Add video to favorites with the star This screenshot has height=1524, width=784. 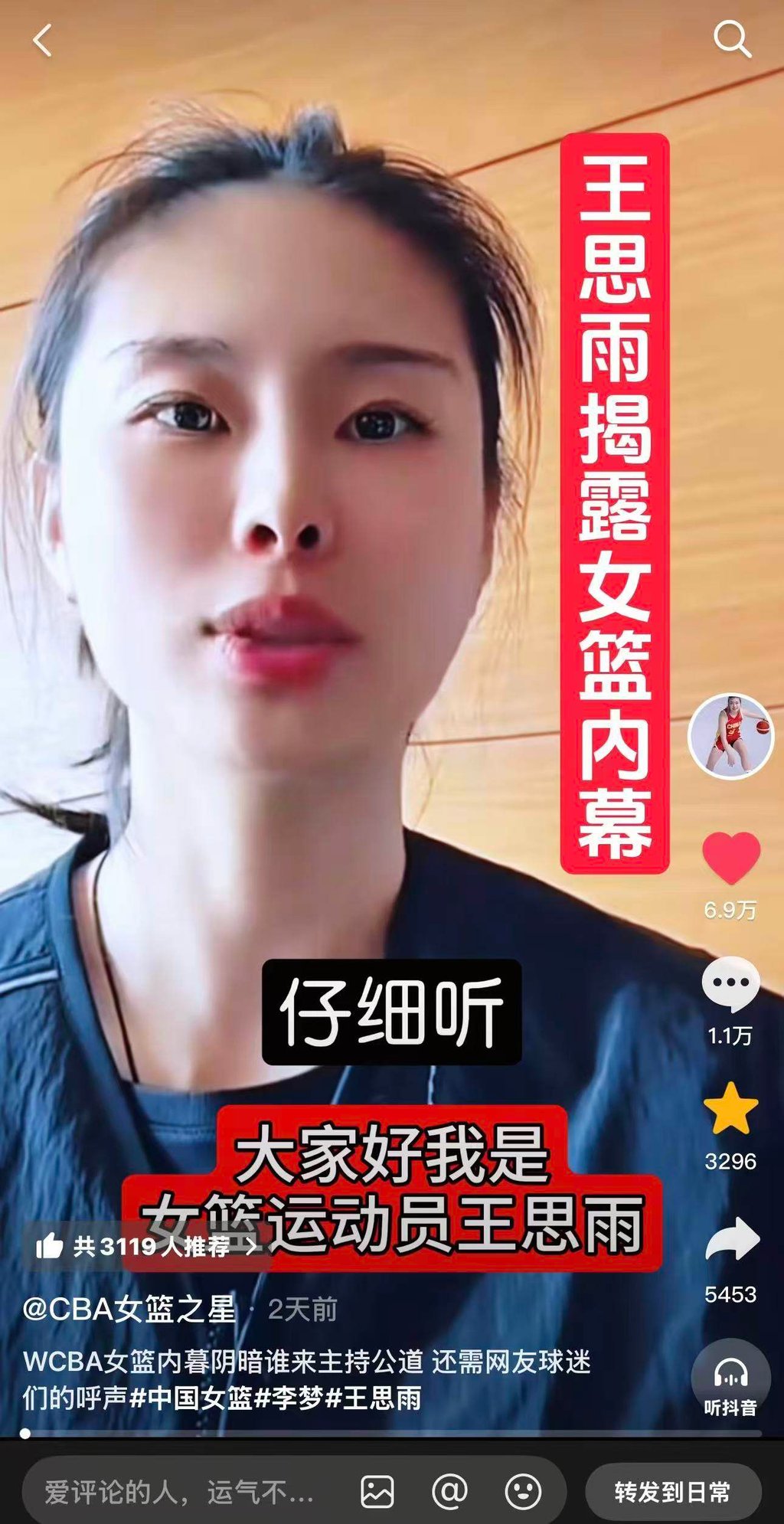[730, 1109]
